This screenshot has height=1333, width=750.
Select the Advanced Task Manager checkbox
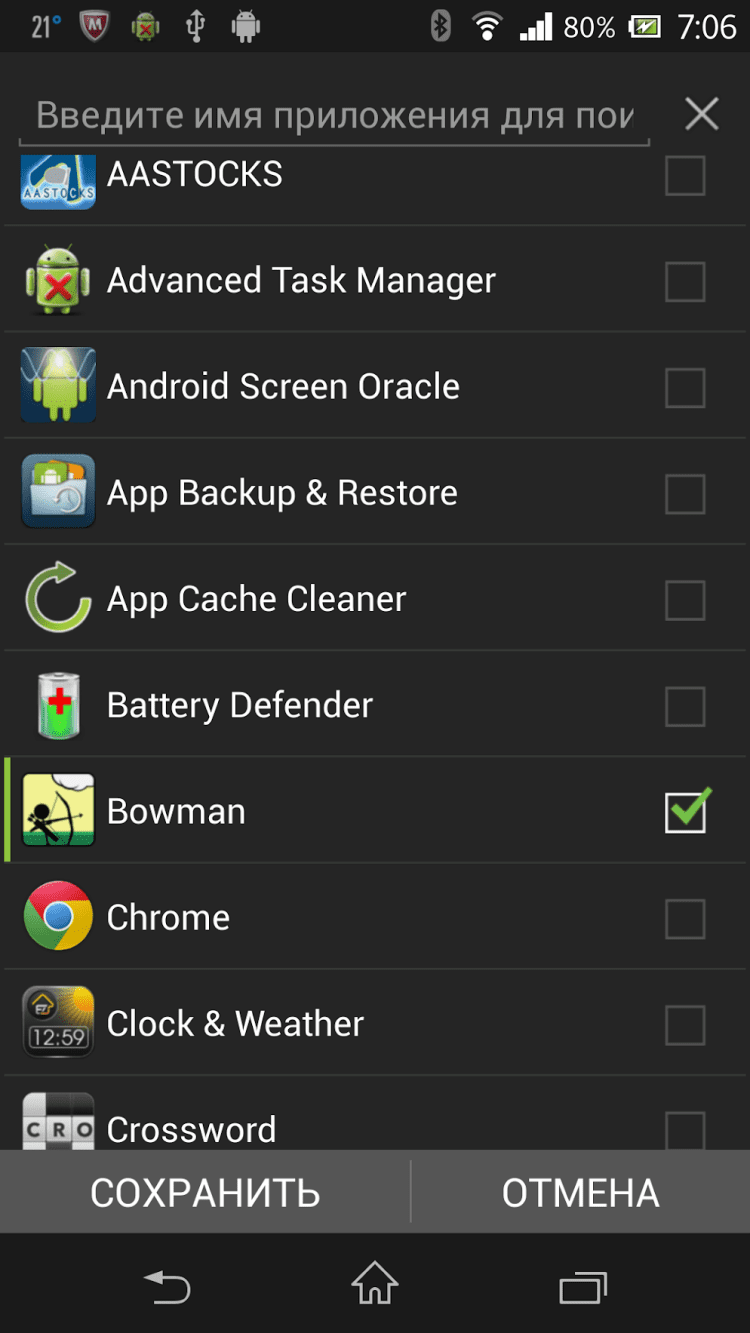tap(685, 282)
